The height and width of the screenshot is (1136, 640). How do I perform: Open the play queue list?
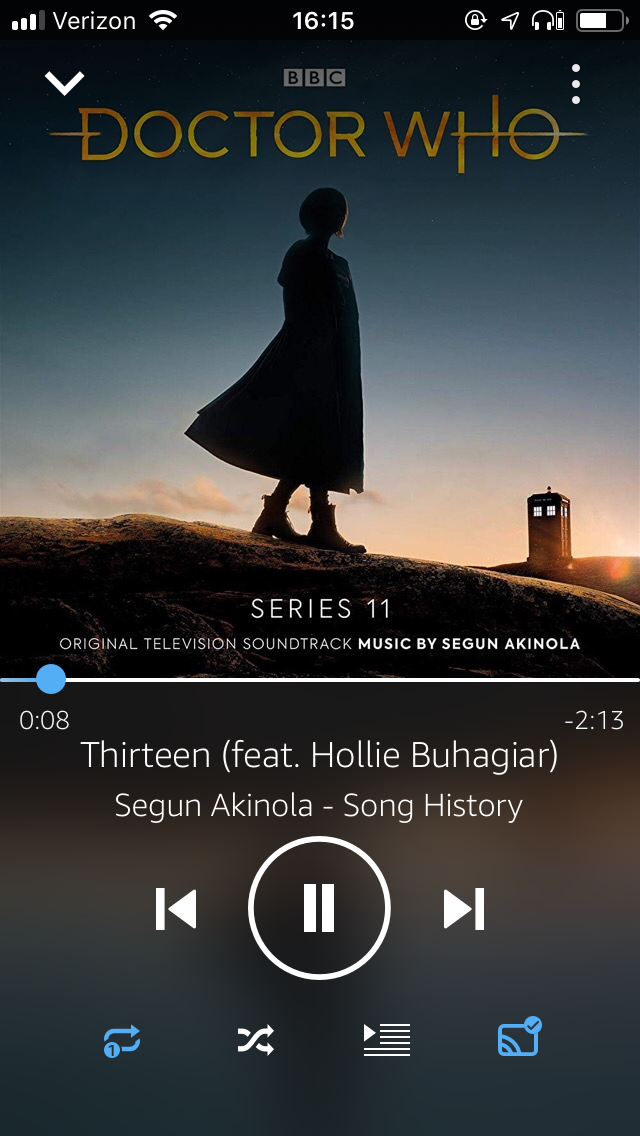387,1040
